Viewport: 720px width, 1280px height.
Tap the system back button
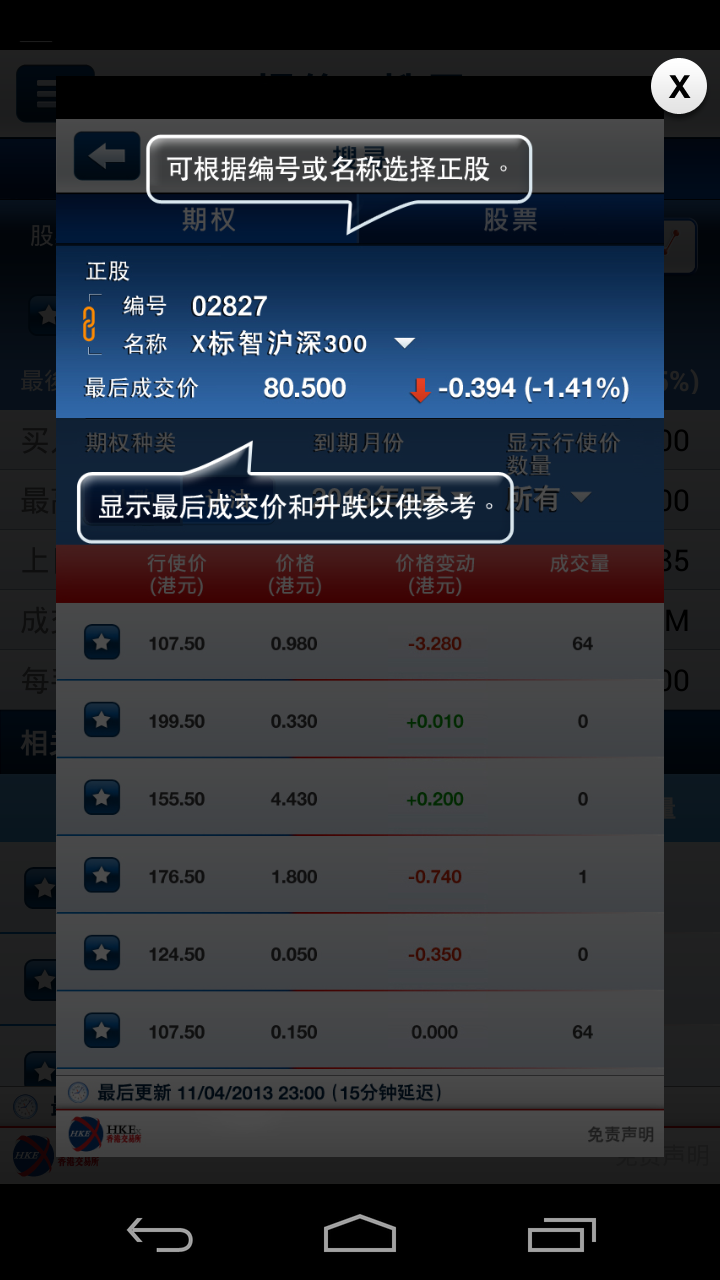click(x=160, y=1234)
